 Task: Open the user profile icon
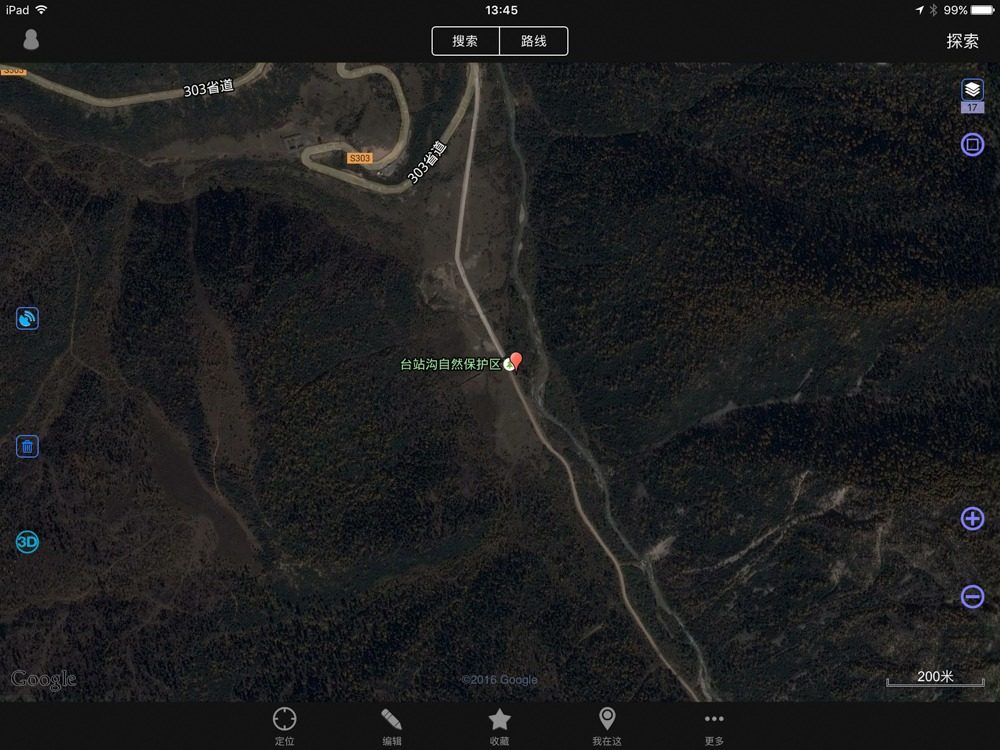point(30,41)
